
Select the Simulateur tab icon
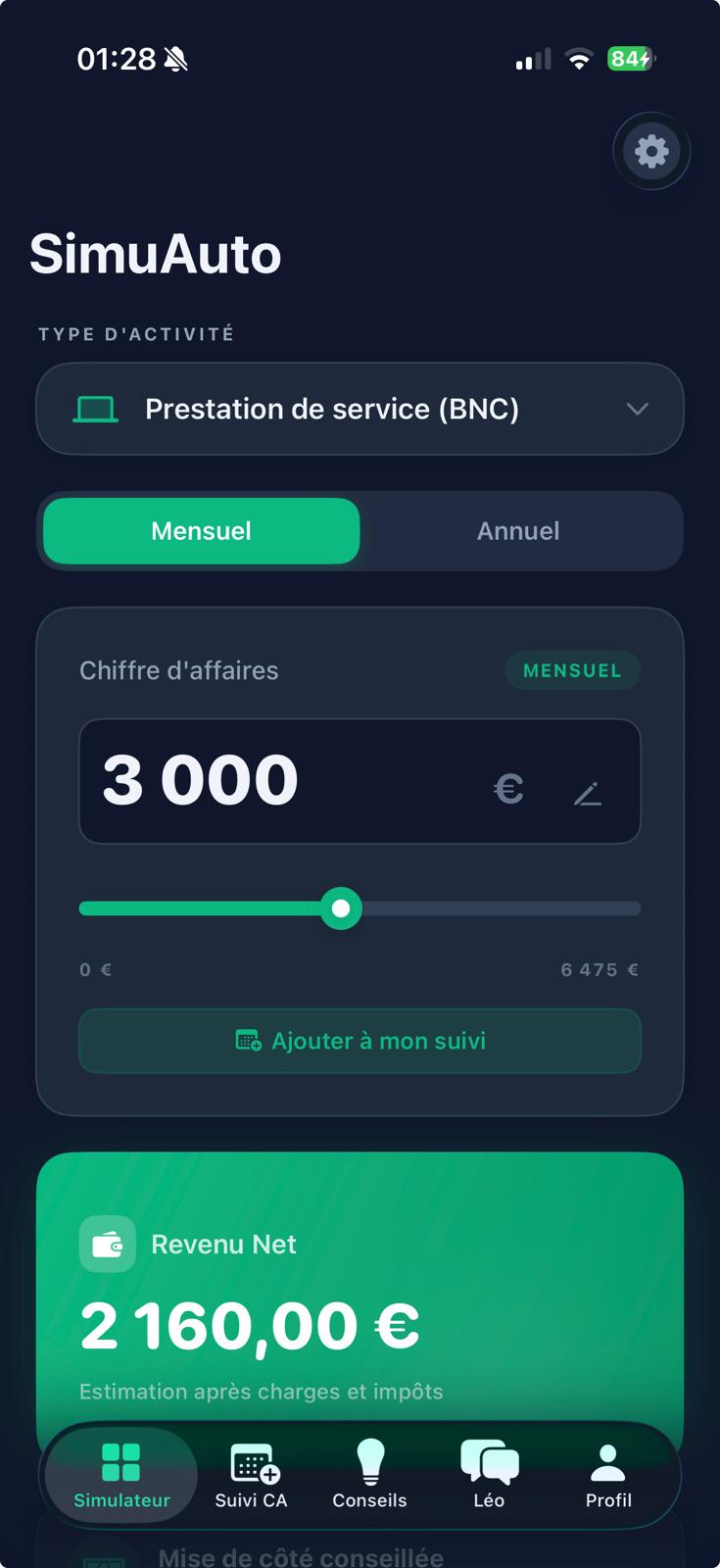pos(121,1463)
